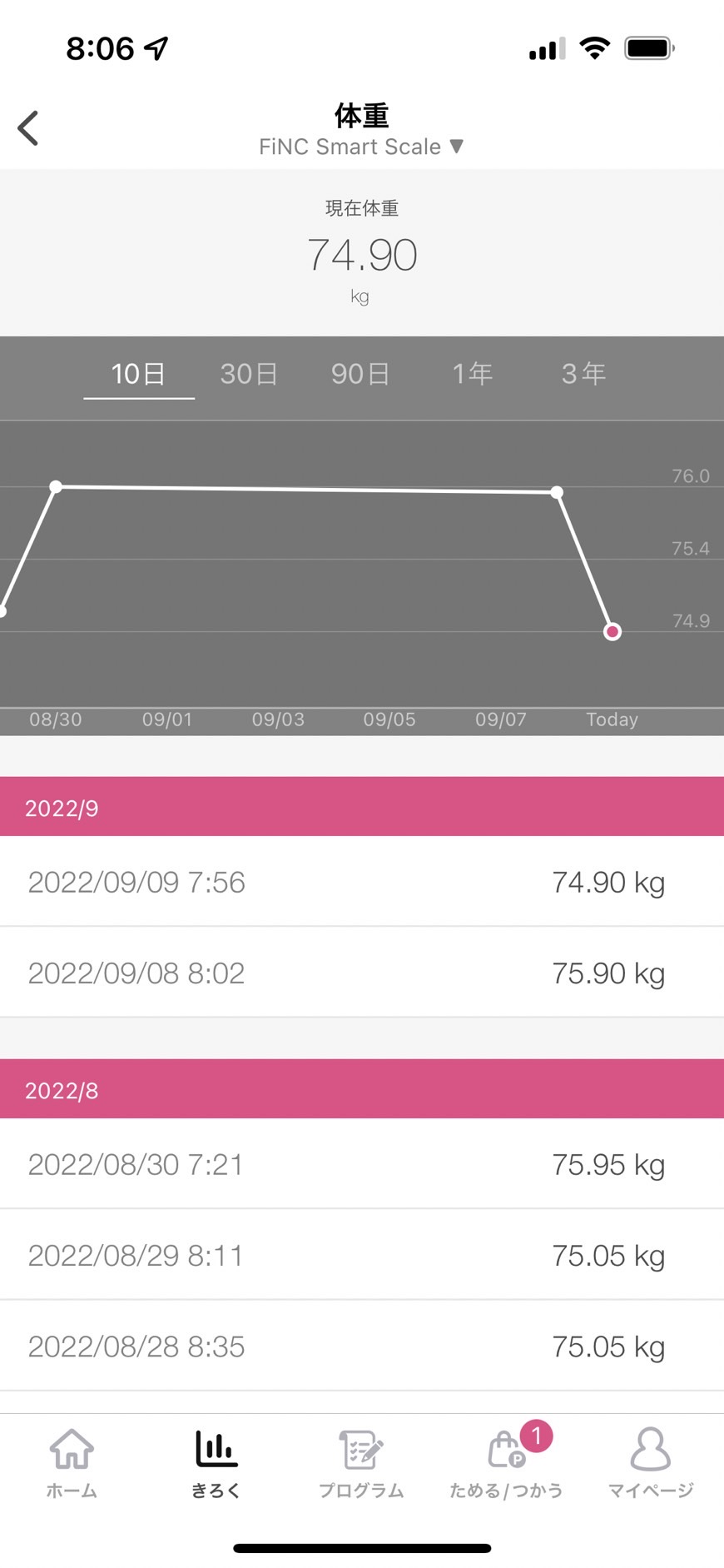Open the 2022/08/30 7:21 weight record
724x1568 pixels.
pyautogui.click(x=362, y=1163)
